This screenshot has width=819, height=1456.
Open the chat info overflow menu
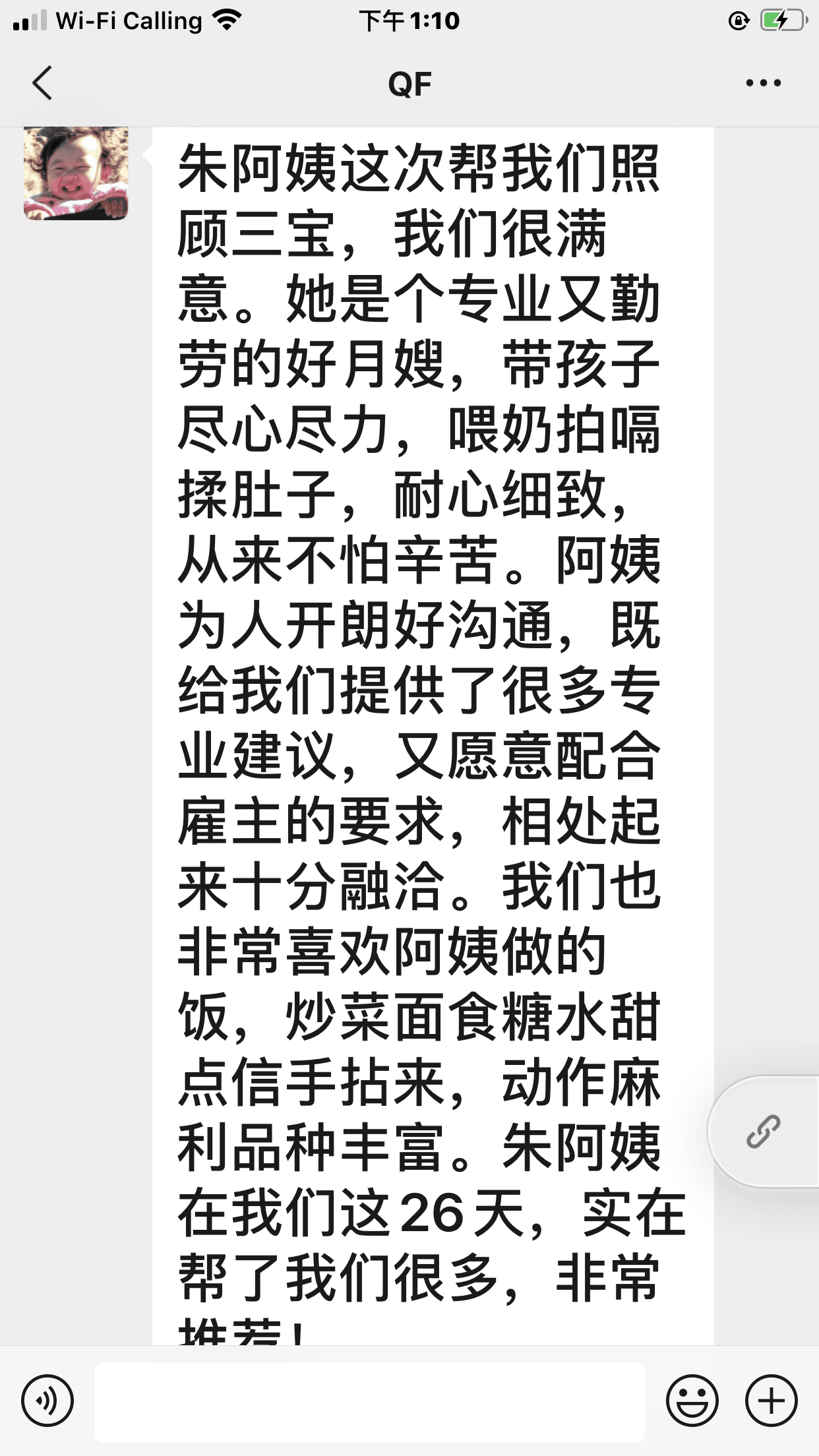coord(763,83)
